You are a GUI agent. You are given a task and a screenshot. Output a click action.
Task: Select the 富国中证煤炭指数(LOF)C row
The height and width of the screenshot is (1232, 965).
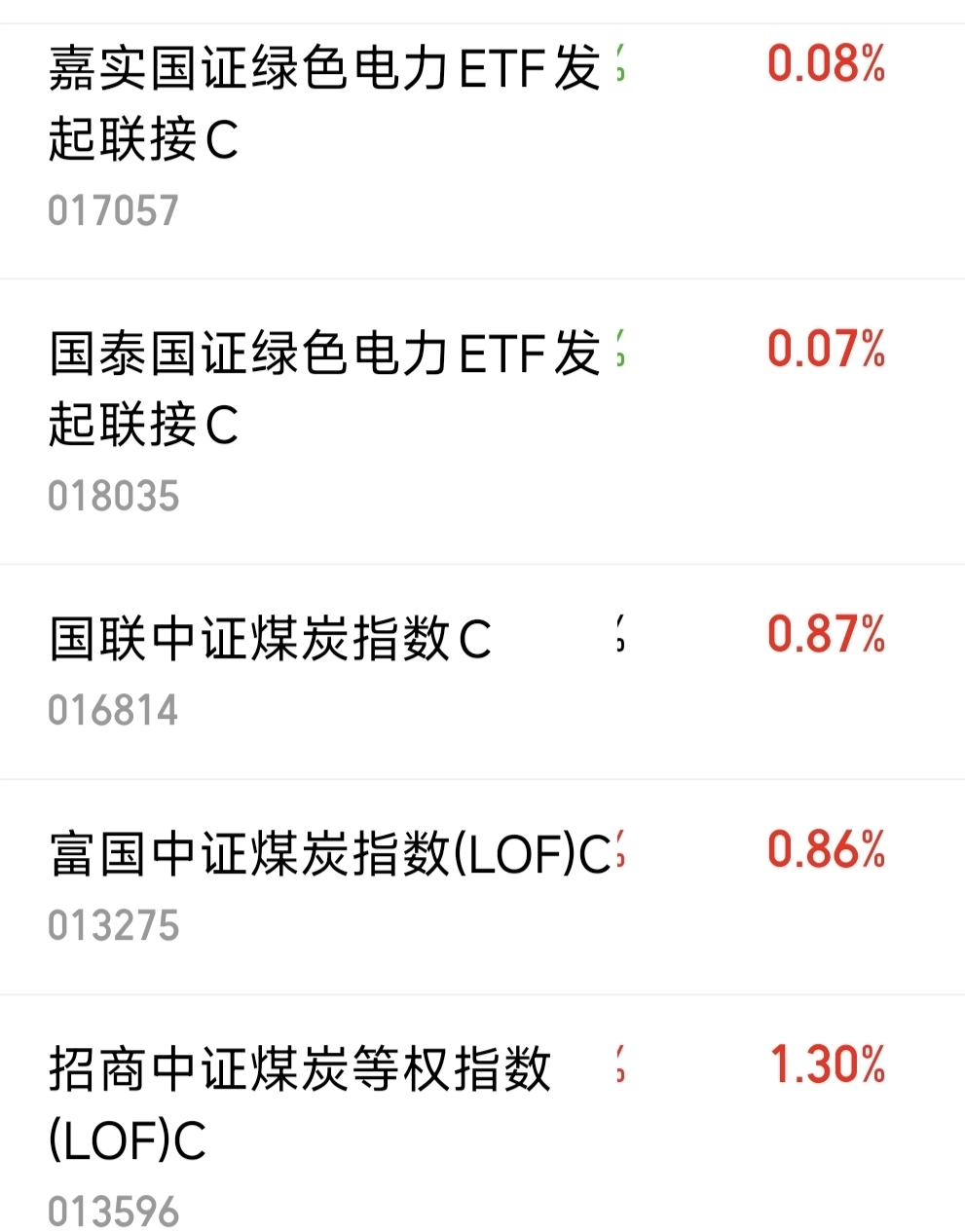click(x=331, y=854)
